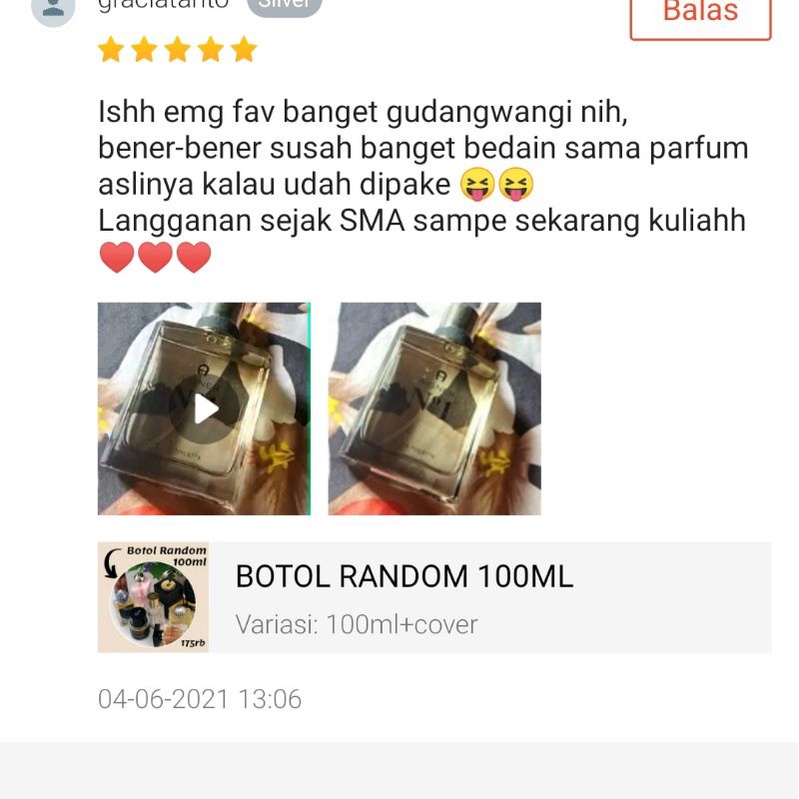Open the review photo of the perfume bottle
This screenshot has width=799, height=799.
(x=434, y=409)
